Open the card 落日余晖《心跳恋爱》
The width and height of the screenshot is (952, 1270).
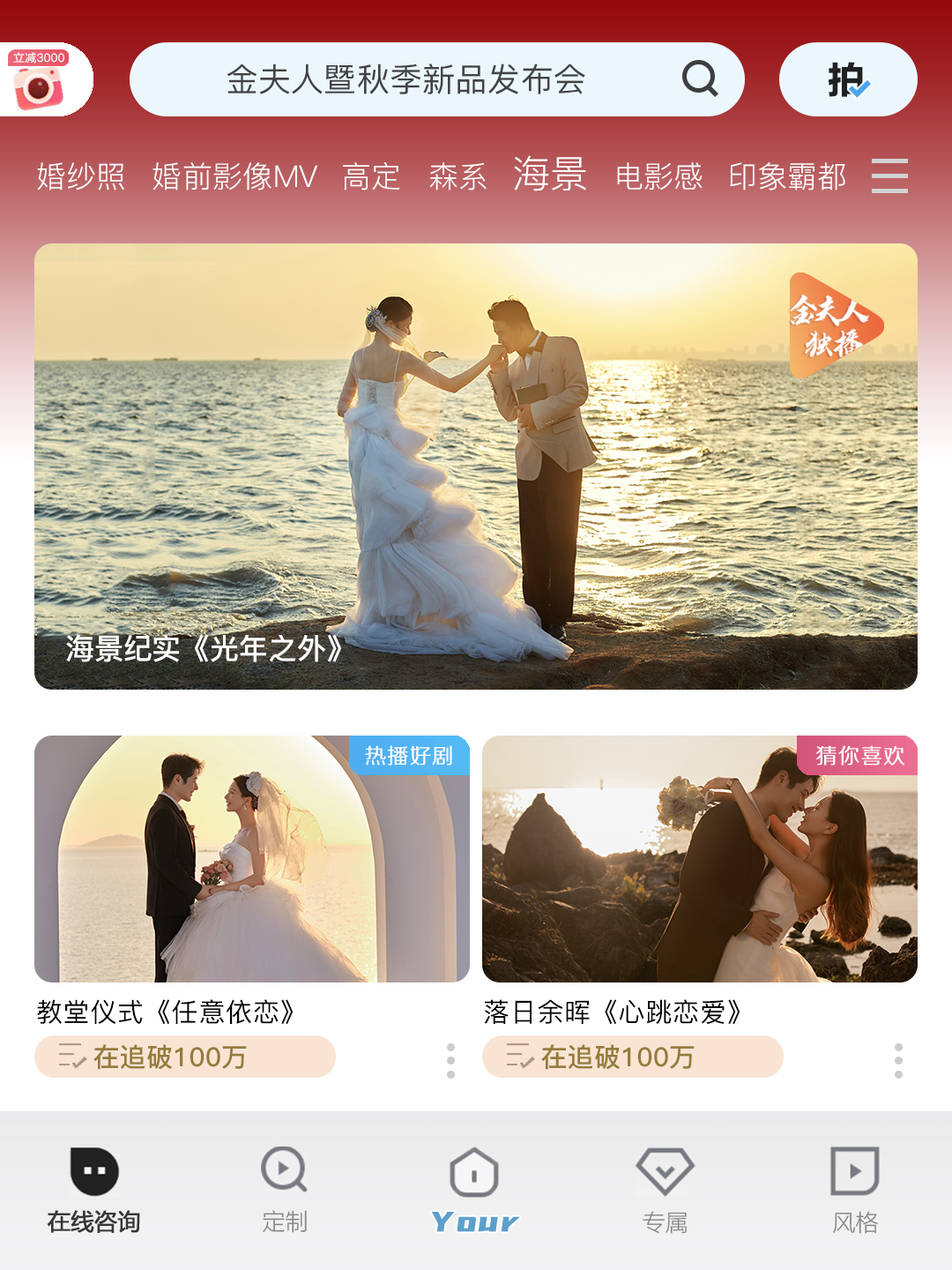(700, 859)
